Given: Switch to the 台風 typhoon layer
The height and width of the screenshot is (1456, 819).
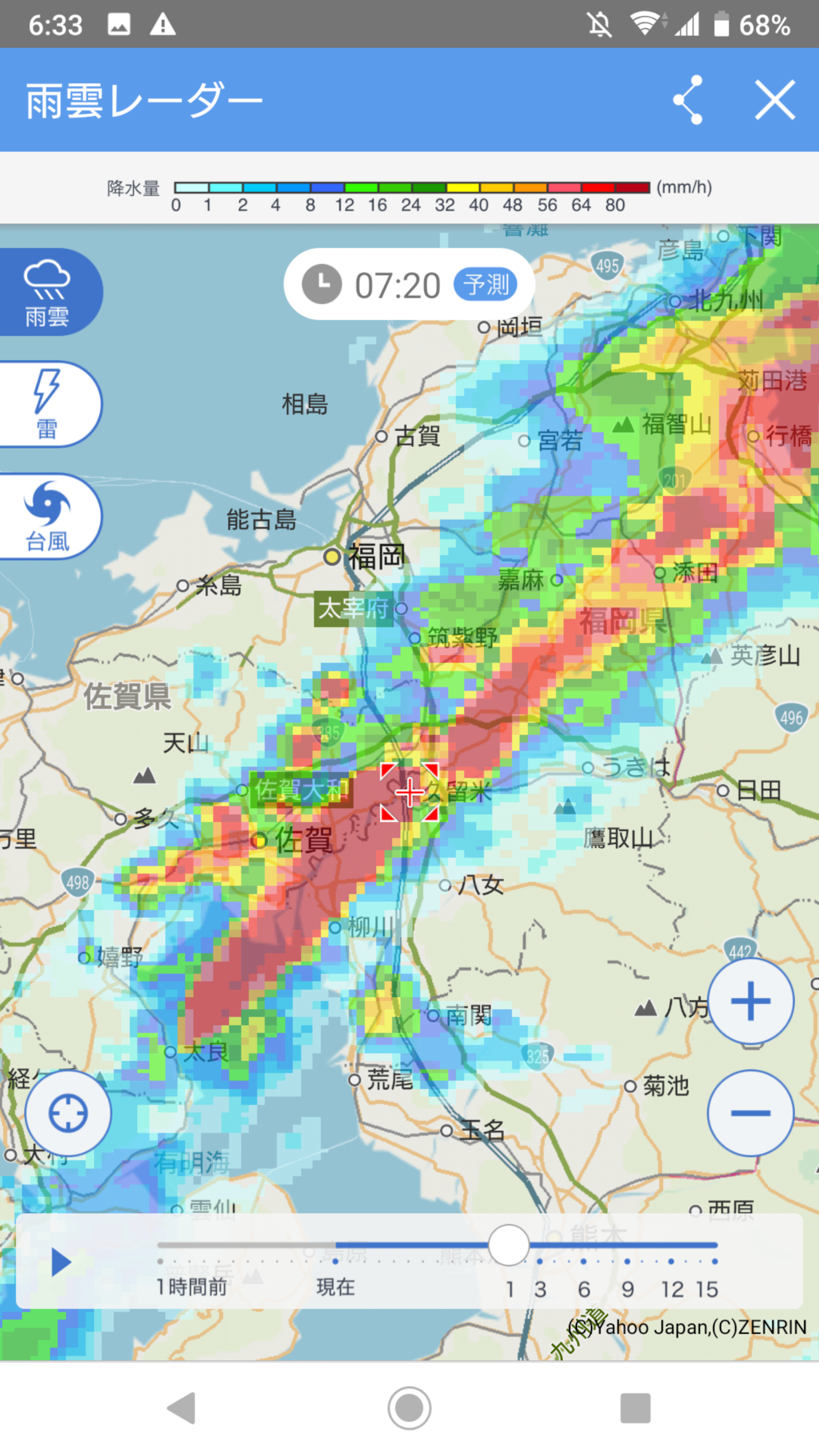Looking at the screenshot, I should pyautogui.click(x=48, y=516).
